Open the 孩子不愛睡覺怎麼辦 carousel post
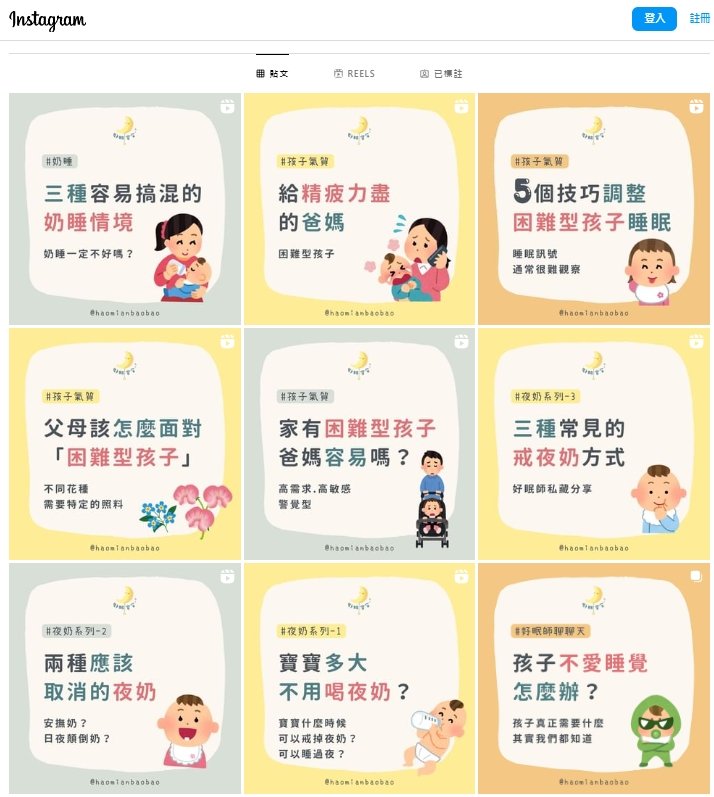714x797 pixels. 594,679
